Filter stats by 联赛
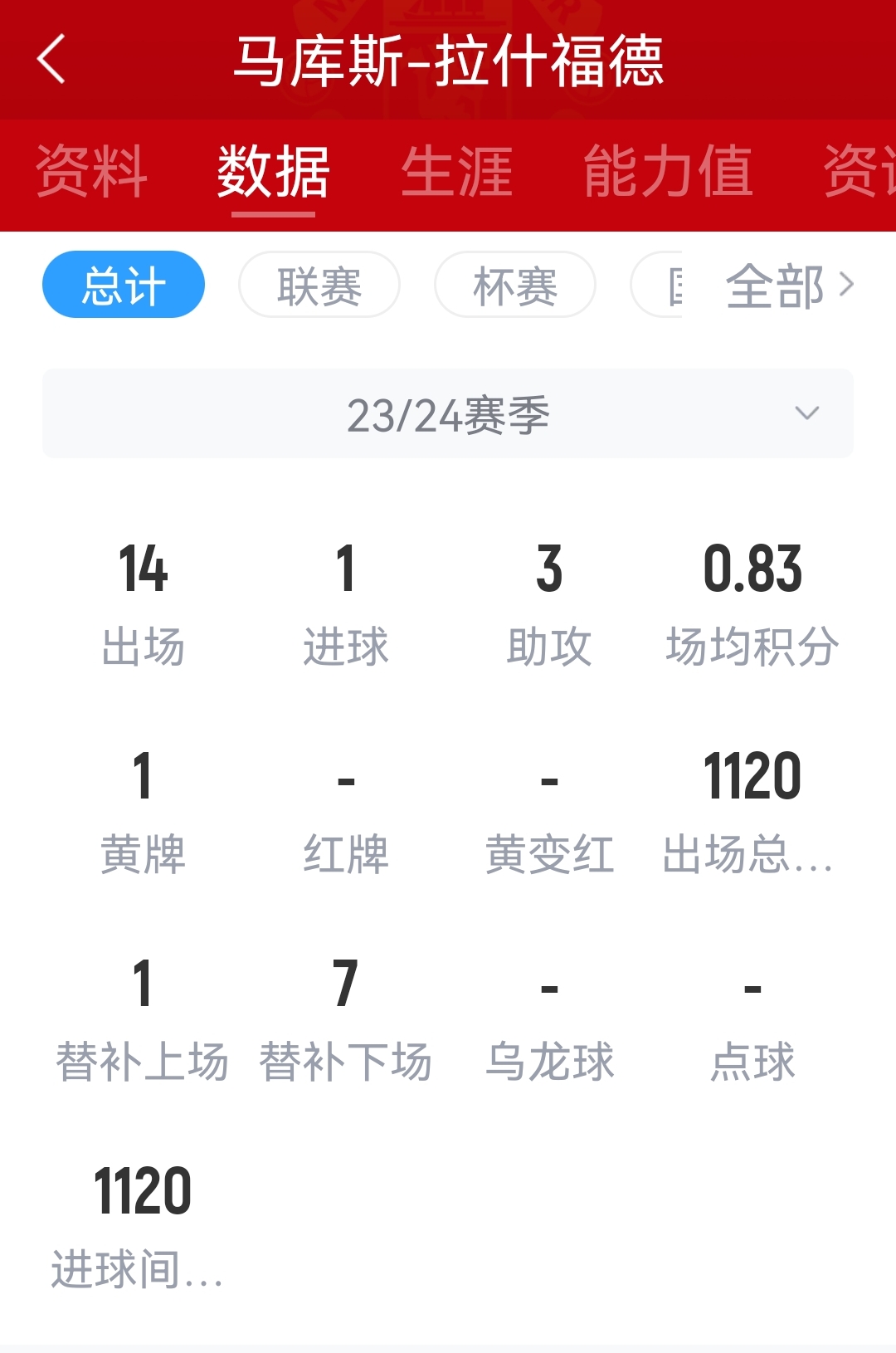 tap(319, 285)
